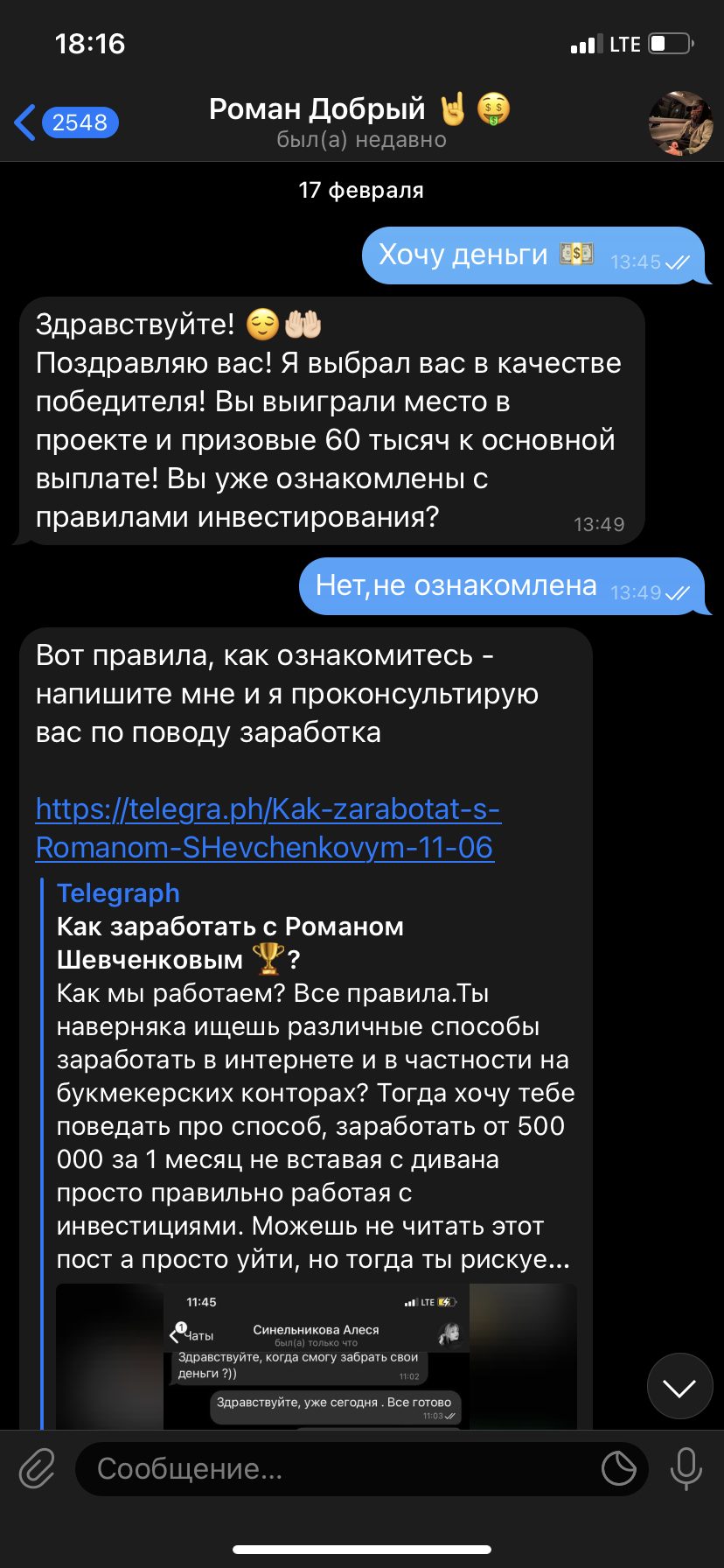The height and width of the screenshot is (1568, 724).
Task: Open the telegra.ph Kak-zarabotat link
Action: tap(267, 828)
